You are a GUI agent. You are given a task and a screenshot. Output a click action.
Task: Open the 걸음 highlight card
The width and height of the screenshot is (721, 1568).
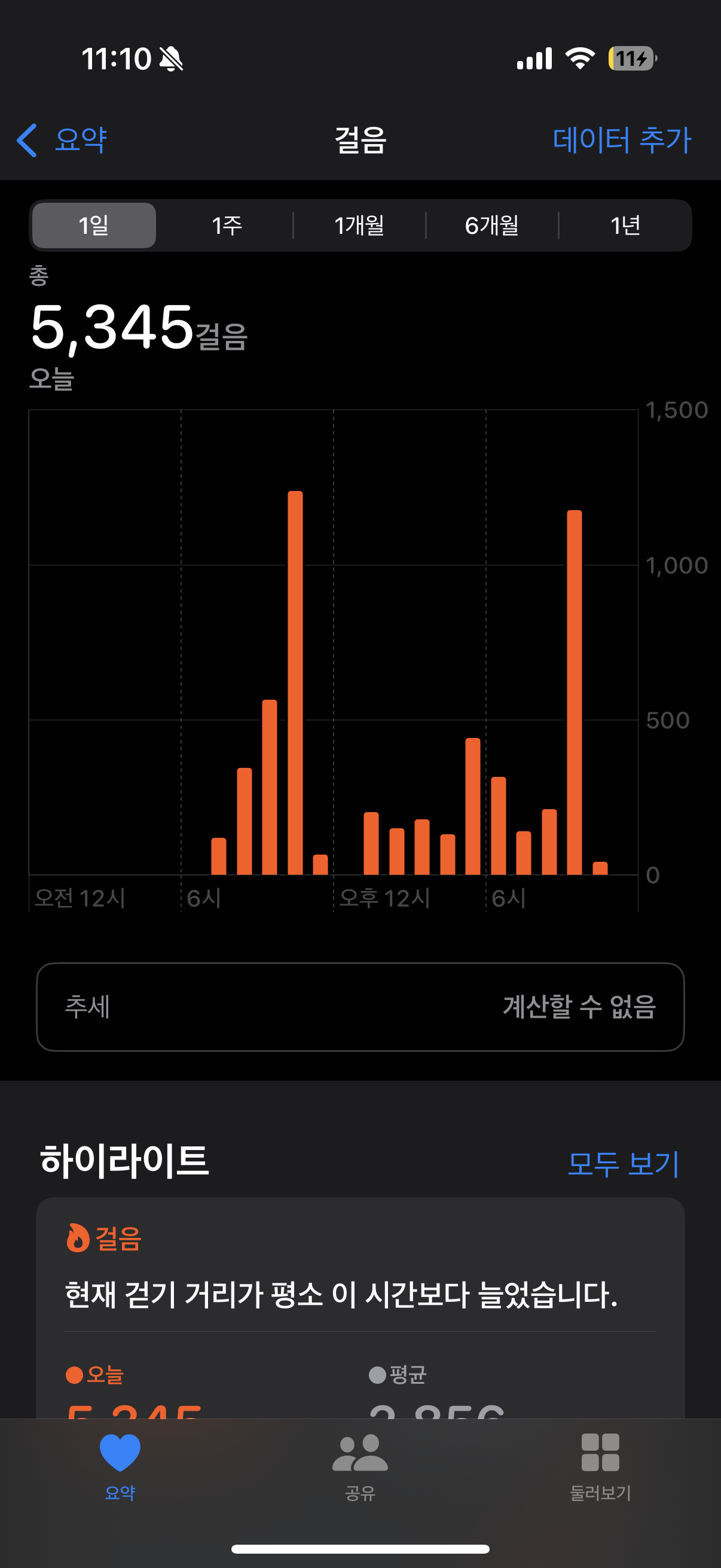360,1297
